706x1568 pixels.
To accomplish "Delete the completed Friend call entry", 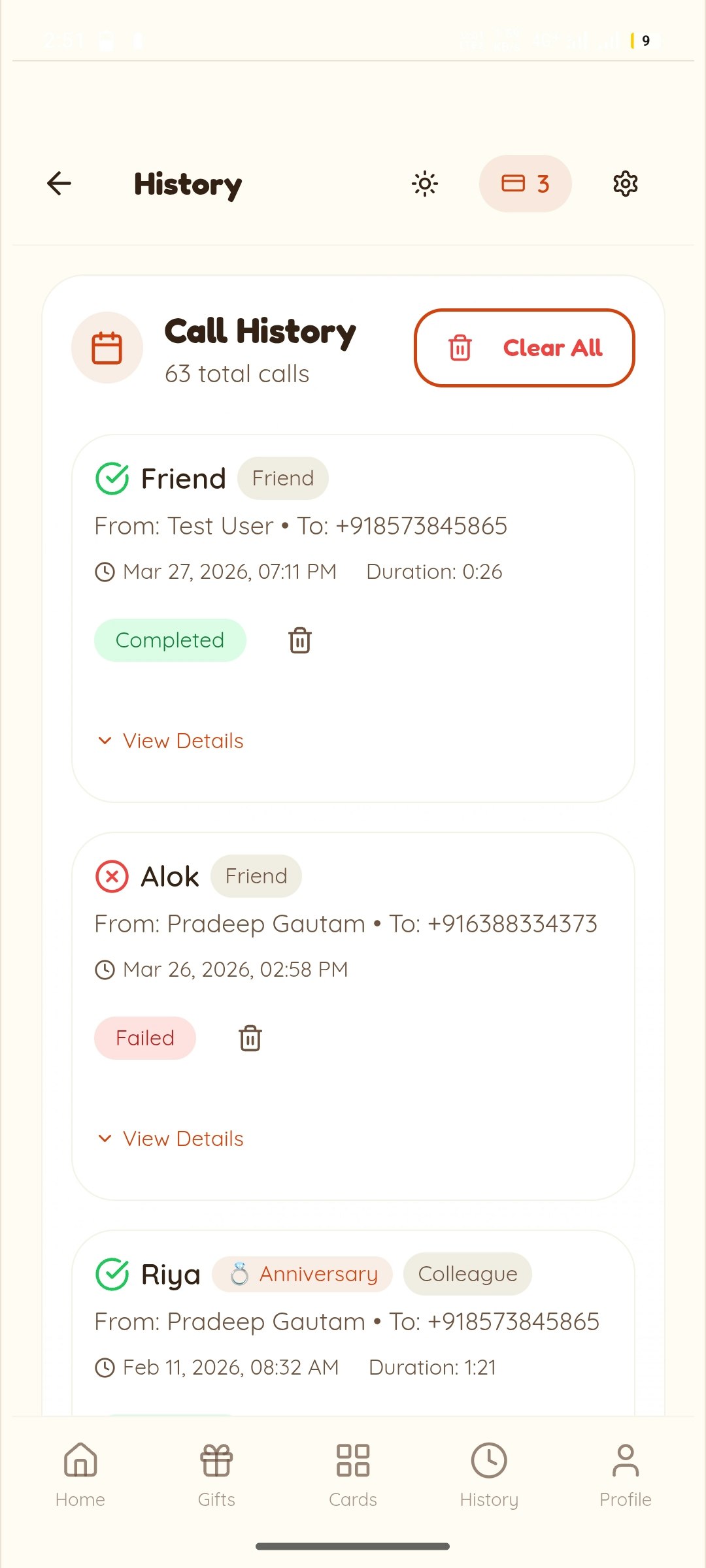I will (300, 640).
